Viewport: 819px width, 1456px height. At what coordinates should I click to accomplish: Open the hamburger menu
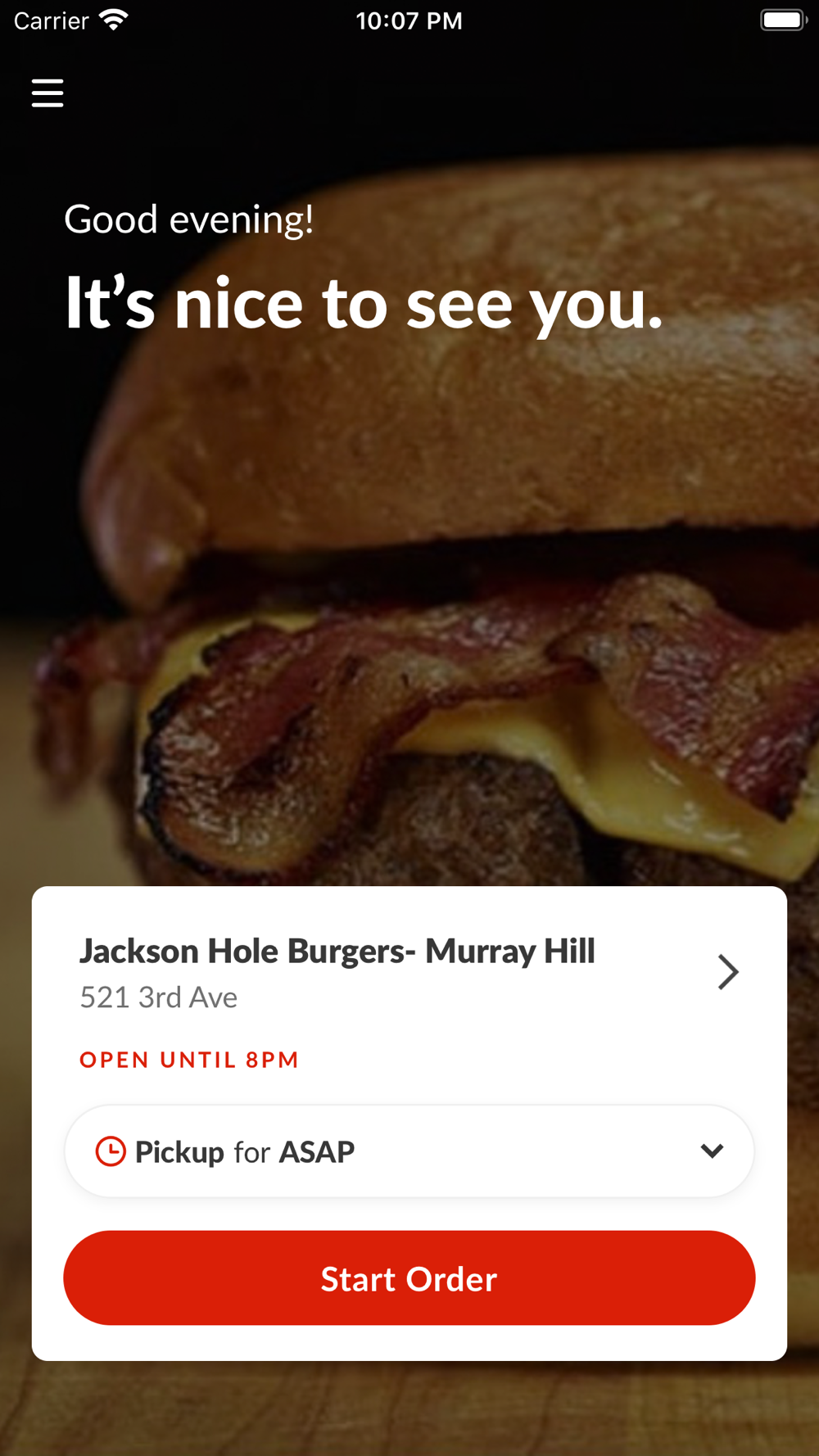click(x=48, y=93)
